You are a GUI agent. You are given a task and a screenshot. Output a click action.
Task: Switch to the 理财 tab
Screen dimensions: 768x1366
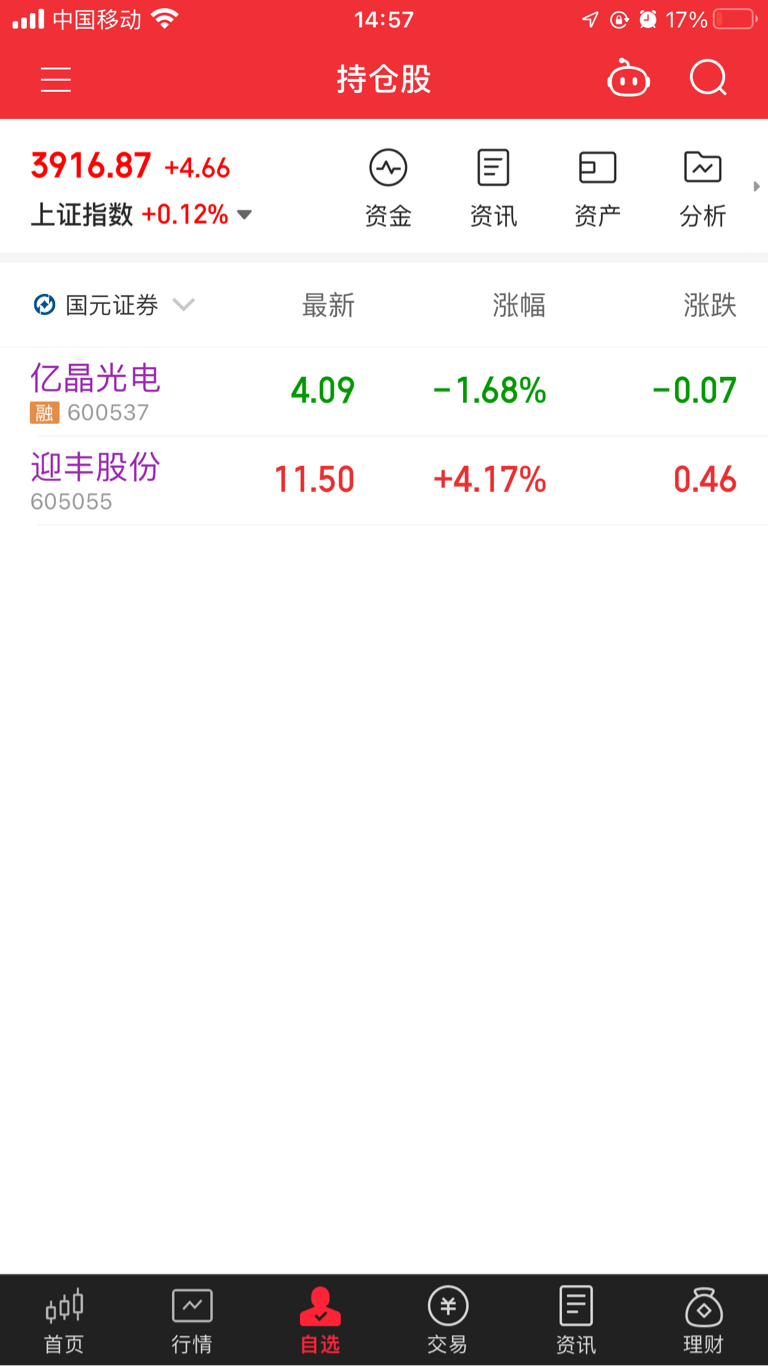[x=703, y=1320]
